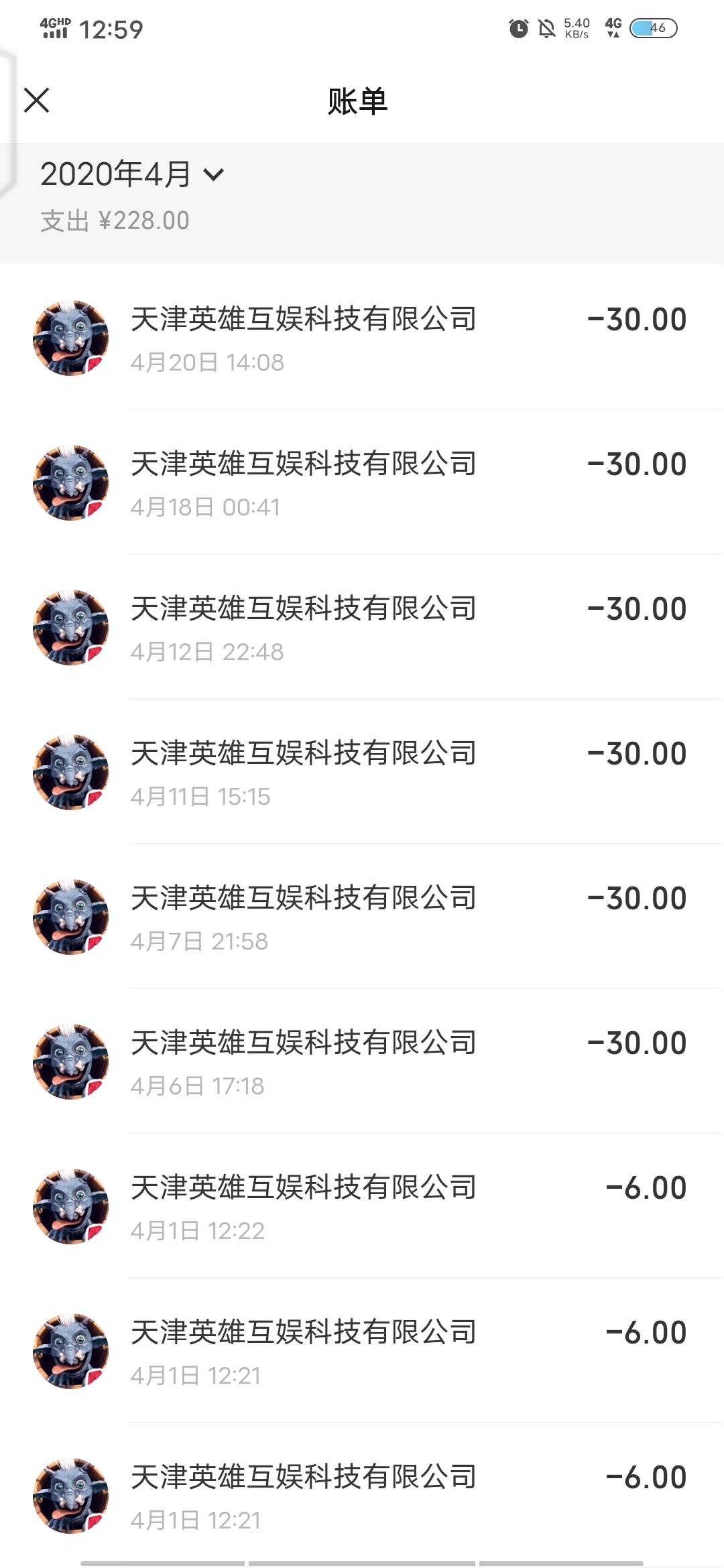Open the 4月11日 15:15 transaction
The width and height of the screenshot is (724, 1568).
click(x=362, y=772)
